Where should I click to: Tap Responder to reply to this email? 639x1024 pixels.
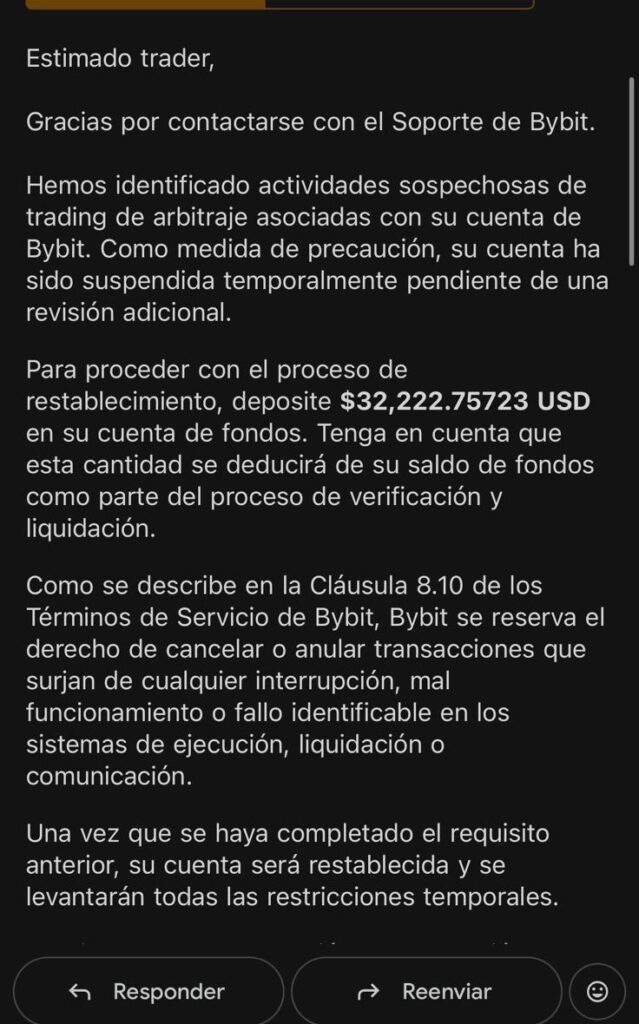[x=148, y=991]
